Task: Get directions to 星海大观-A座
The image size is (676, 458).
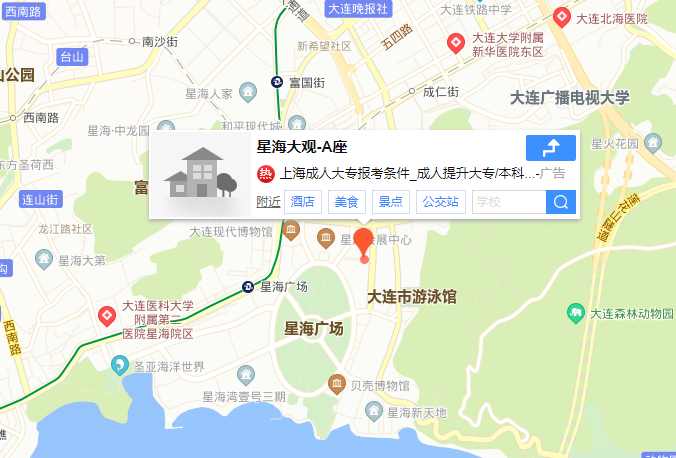Action: 551,148
